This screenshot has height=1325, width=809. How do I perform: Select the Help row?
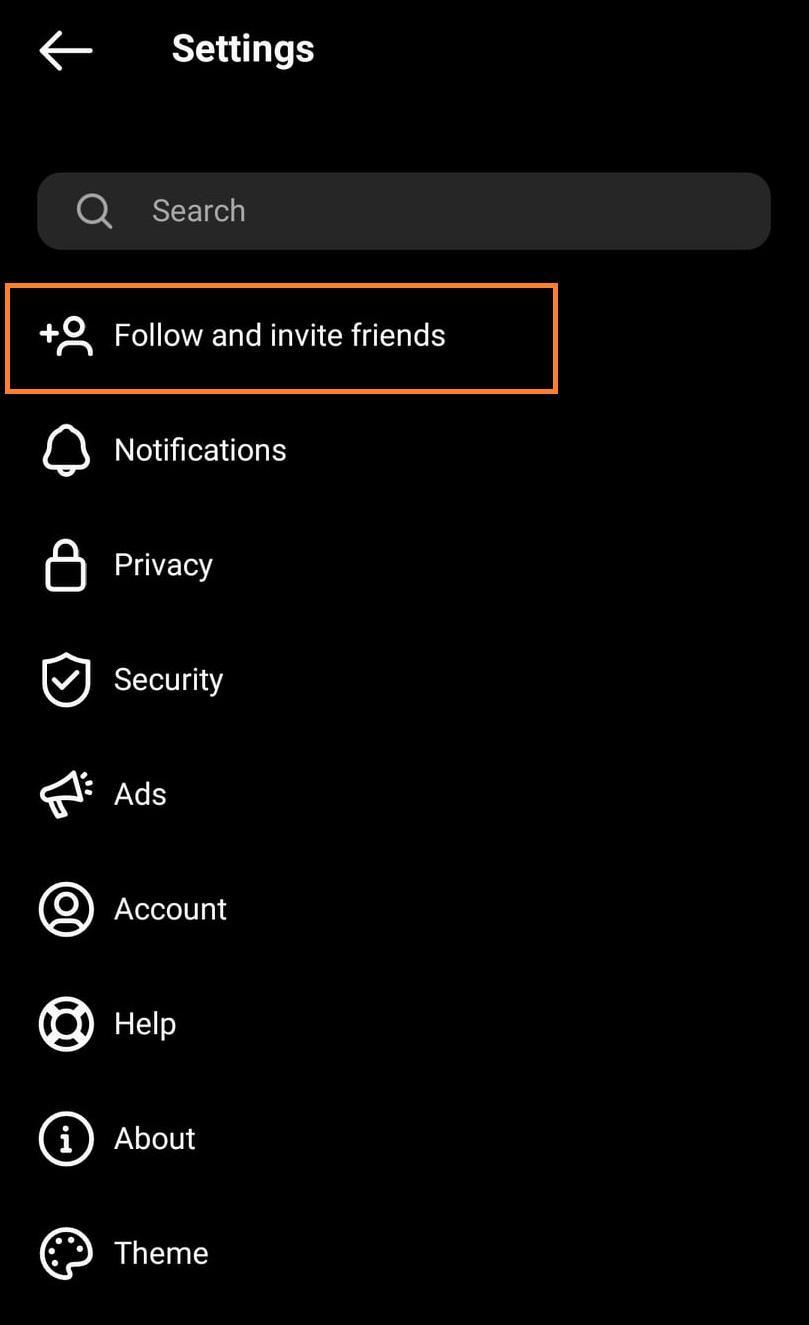pos(145,1024)
